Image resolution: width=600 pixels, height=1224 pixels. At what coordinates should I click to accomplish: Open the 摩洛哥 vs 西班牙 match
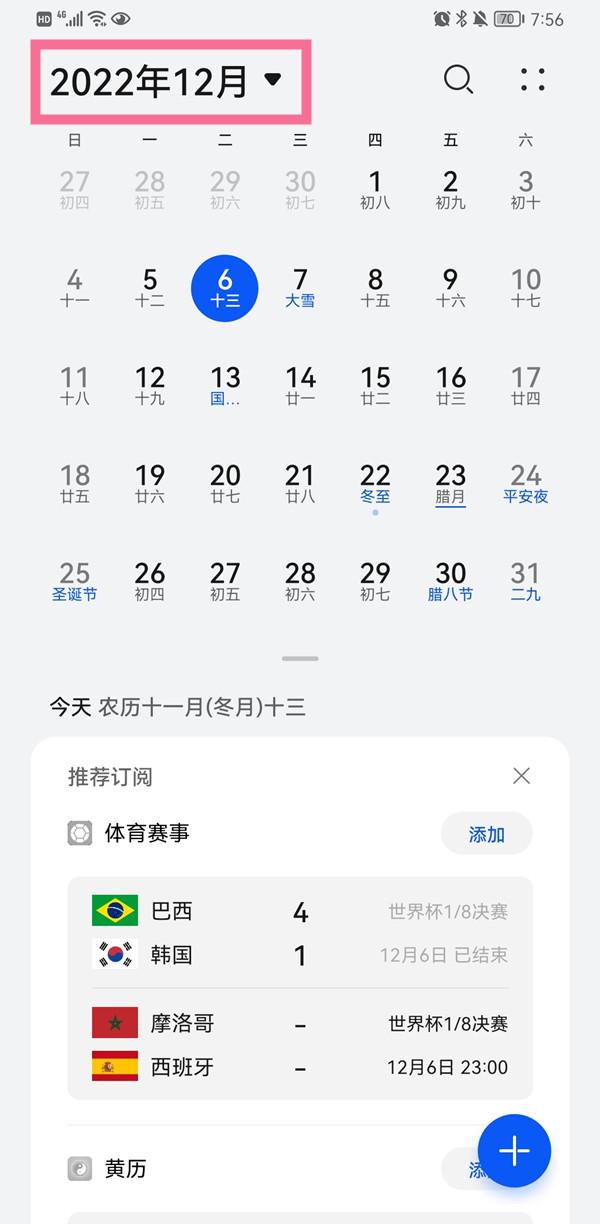click(300, 1045)
